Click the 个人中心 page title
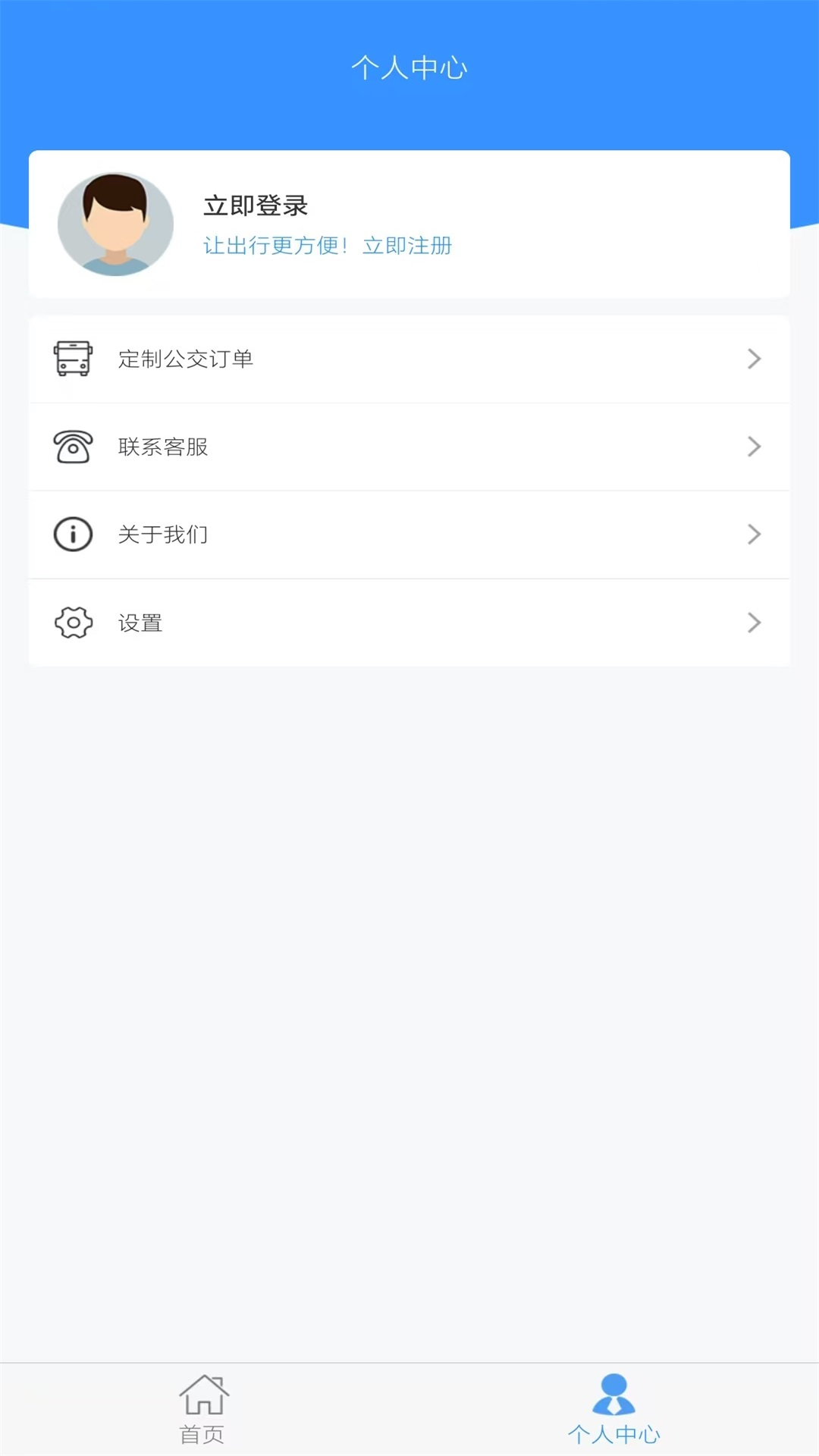819x1456 pixels. (409, 66)
